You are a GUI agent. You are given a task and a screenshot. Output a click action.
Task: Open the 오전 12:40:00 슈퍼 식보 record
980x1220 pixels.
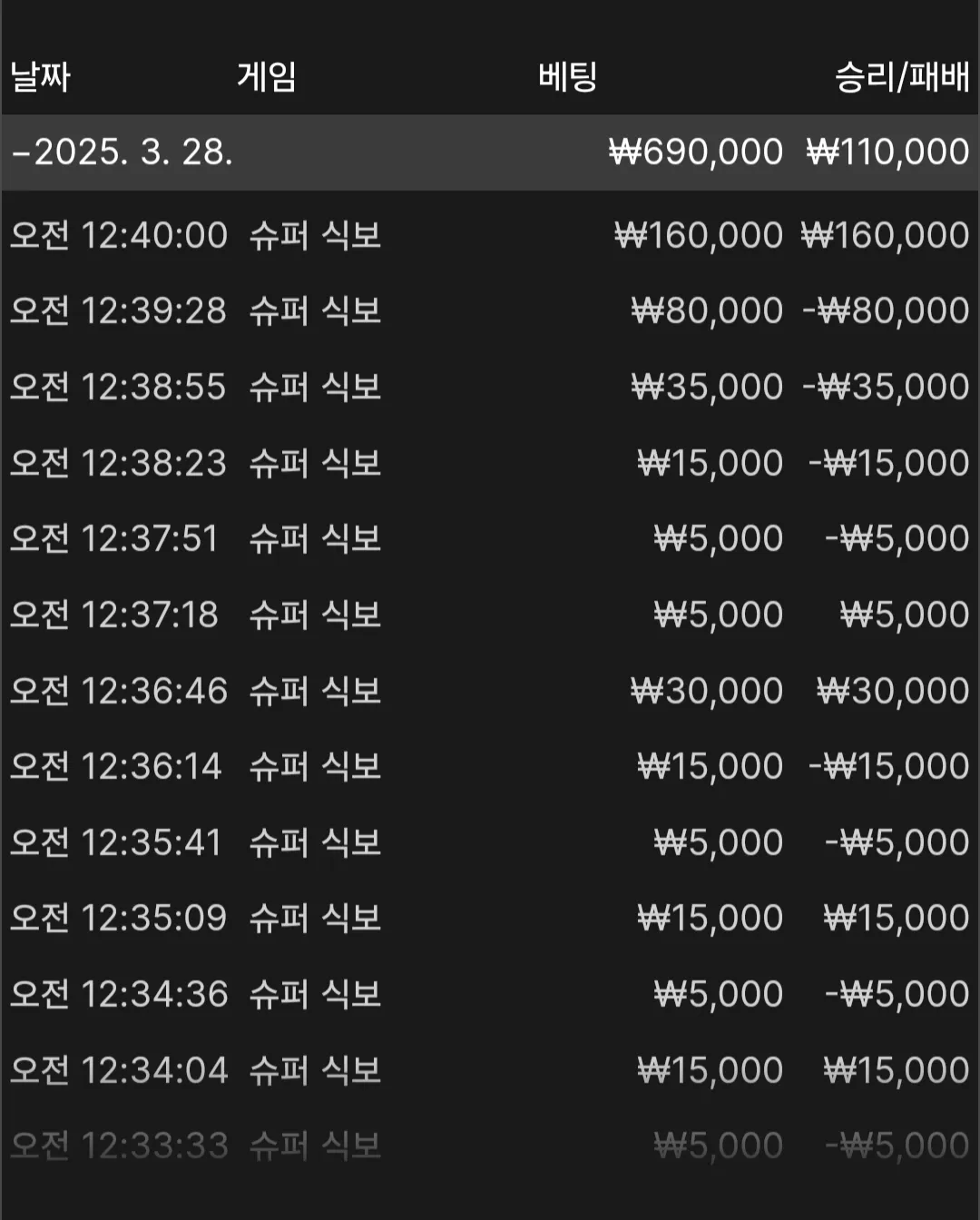(490, 236)
